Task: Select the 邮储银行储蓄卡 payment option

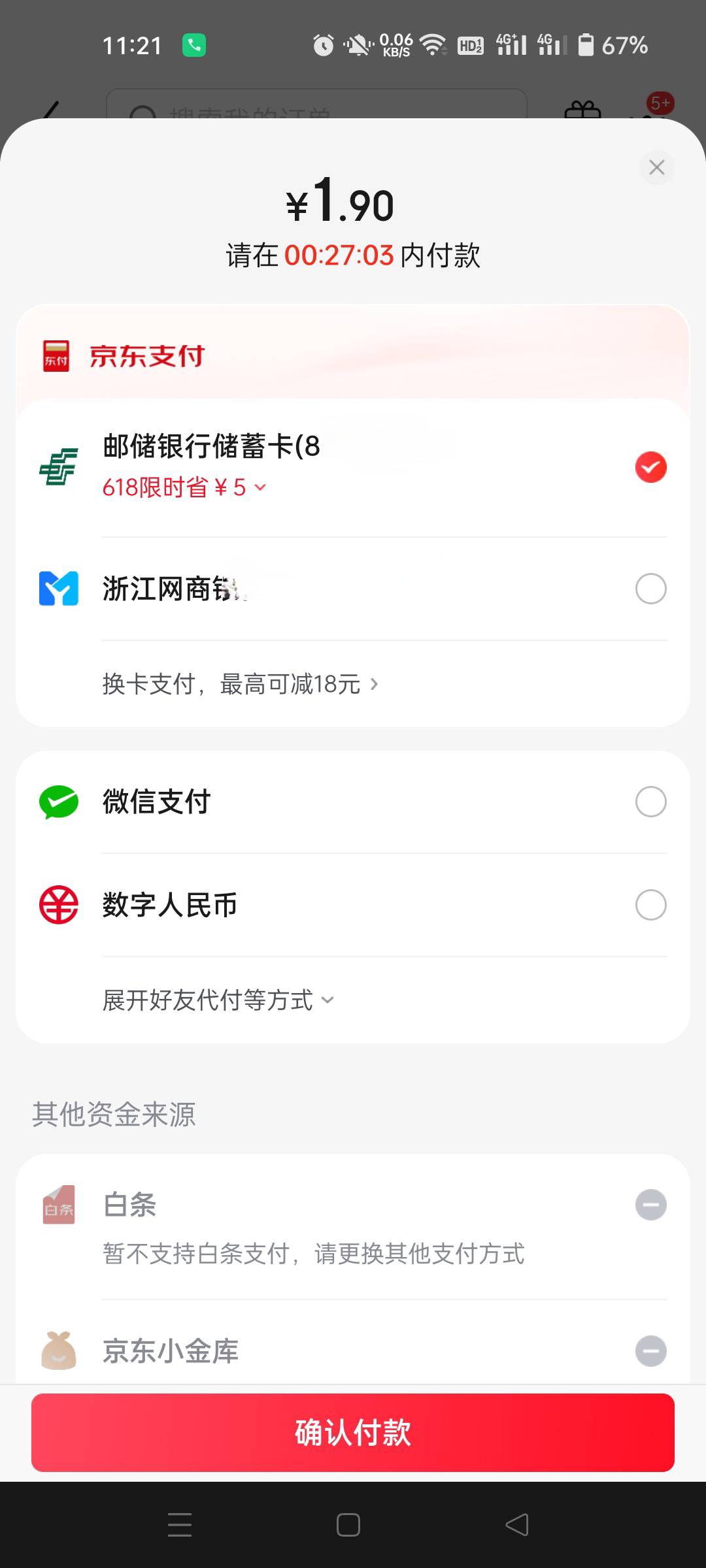Action: click(x=353, y=467)
